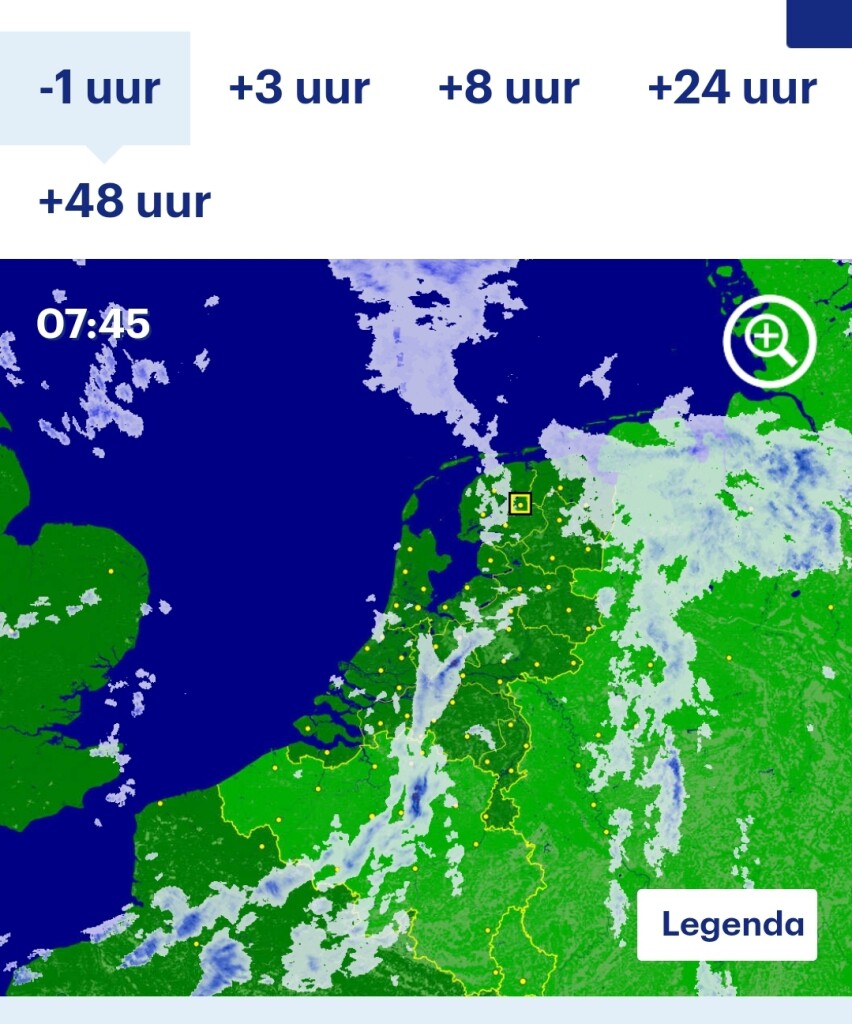Open the +48 uur forecast tab
Image resolution: width=852 pixels, height=1024 pixels.
coord(124,202)
